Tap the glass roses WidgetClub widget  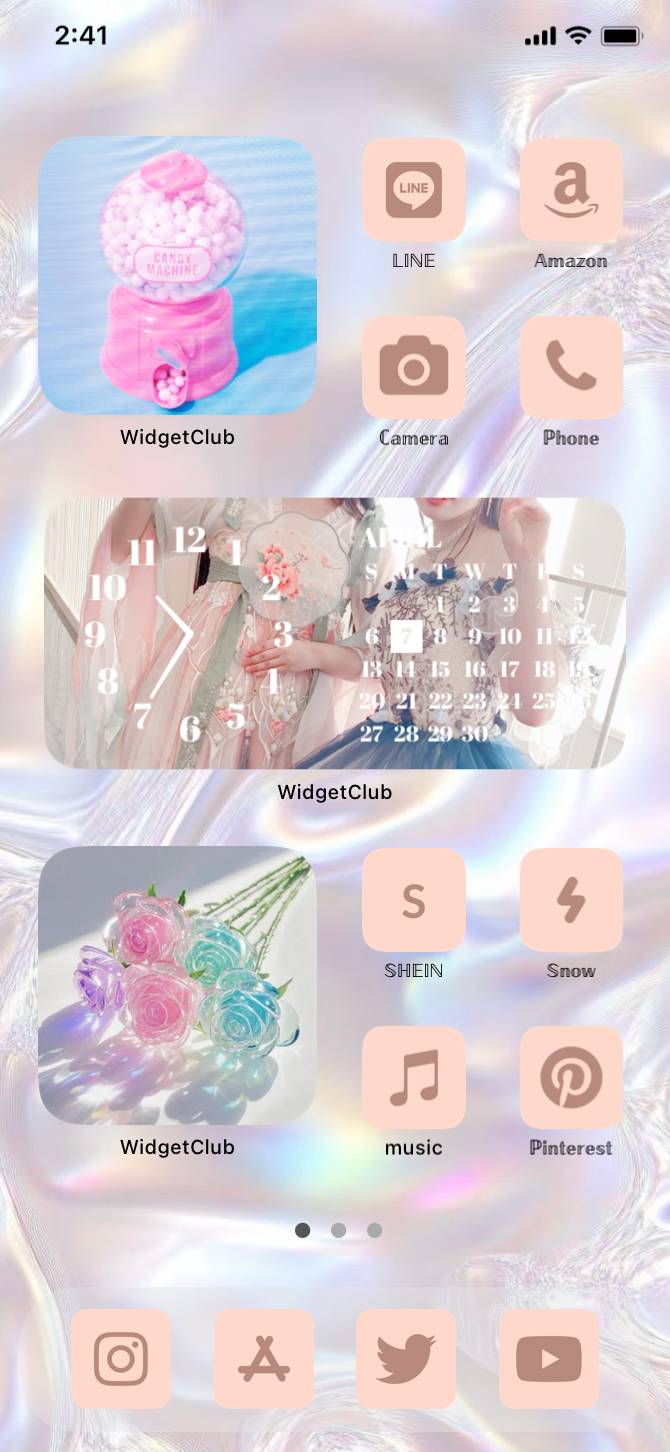(x=178, y=985)
